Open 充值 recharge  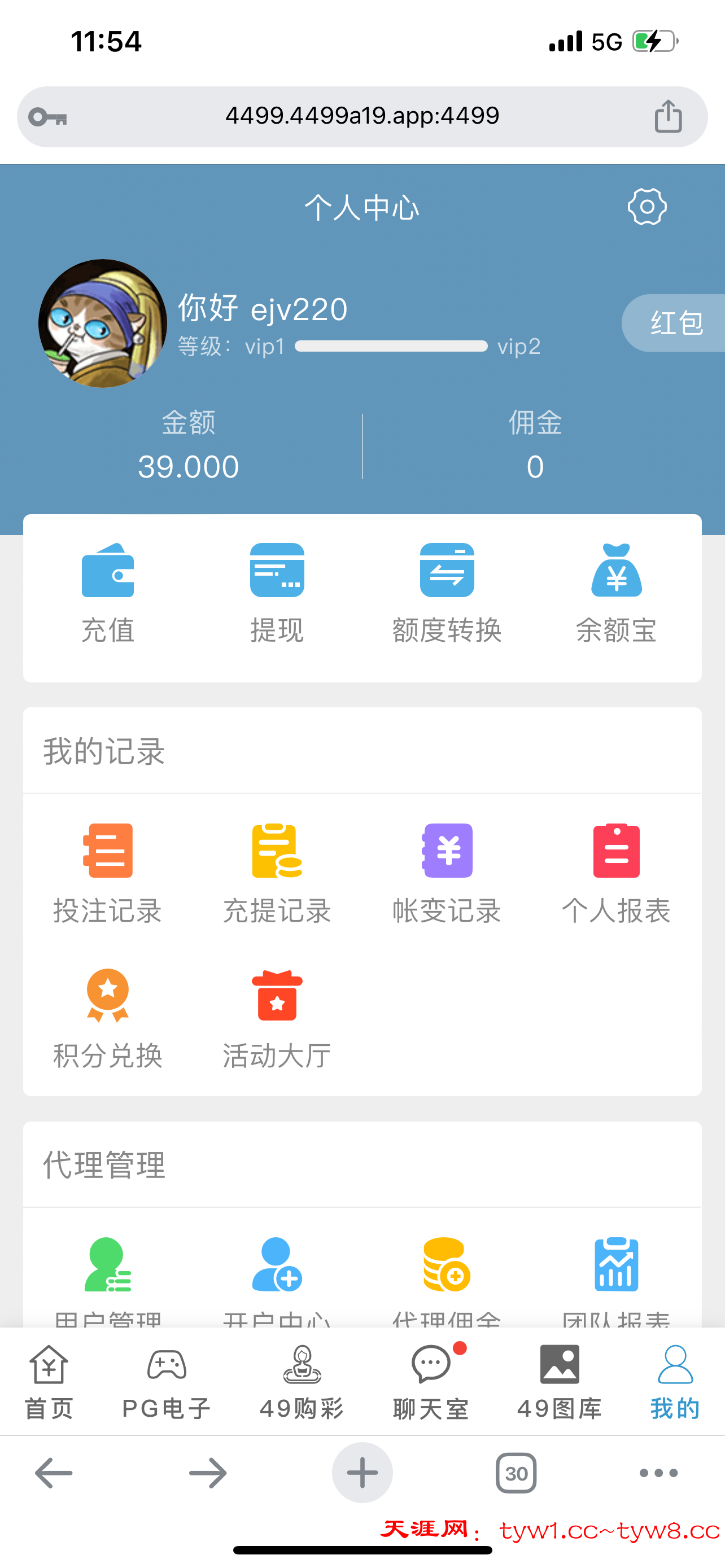108,592
